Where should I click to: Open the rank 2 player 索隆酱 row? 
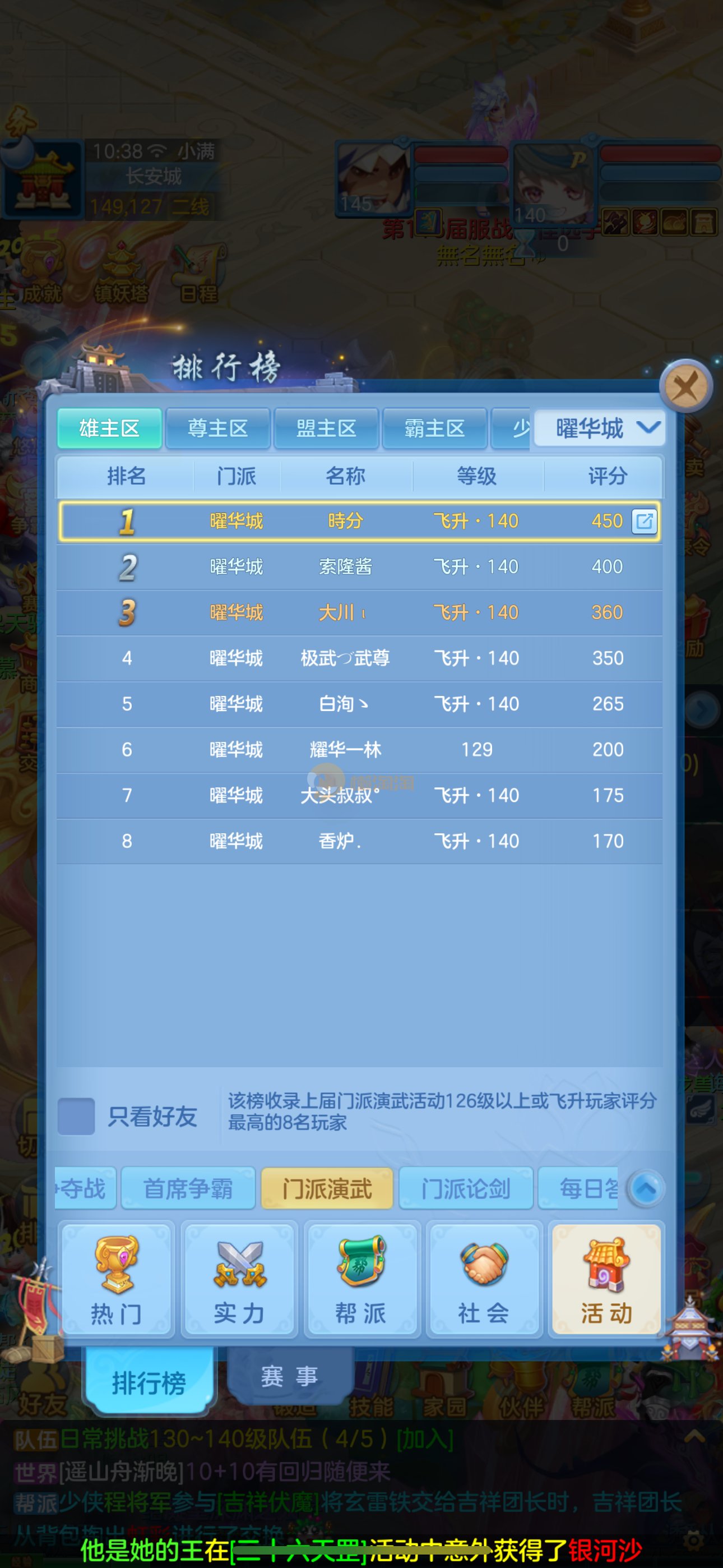coord(359,567)
